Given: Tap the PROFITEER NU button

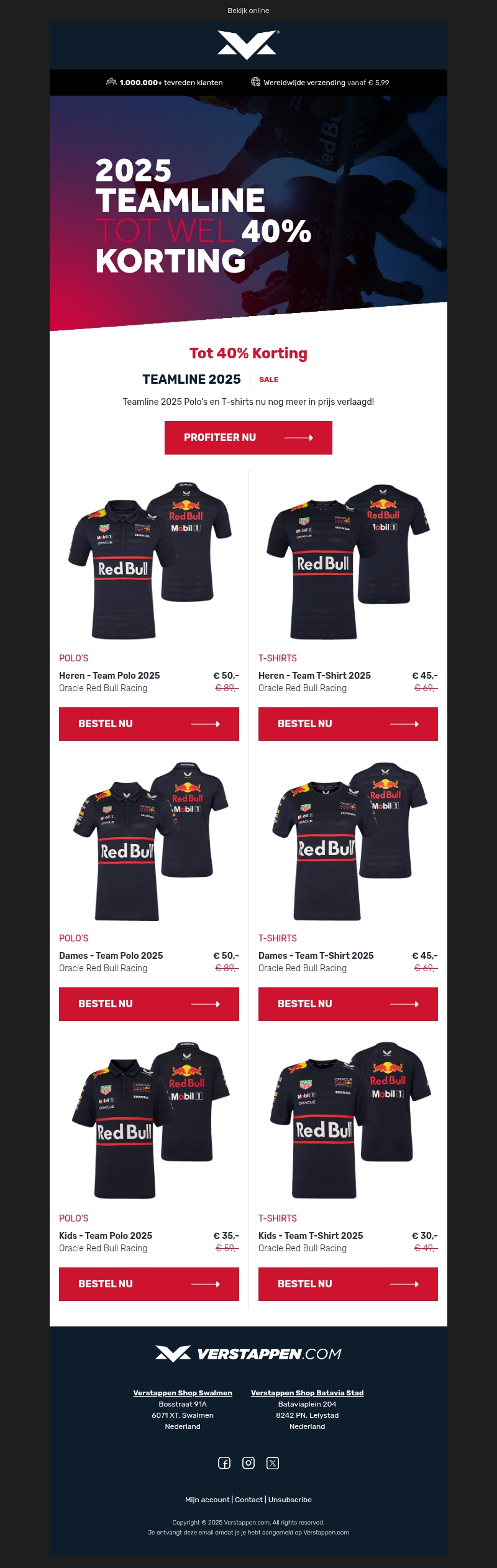Looking at the screenshot, I should click(248, 437).
